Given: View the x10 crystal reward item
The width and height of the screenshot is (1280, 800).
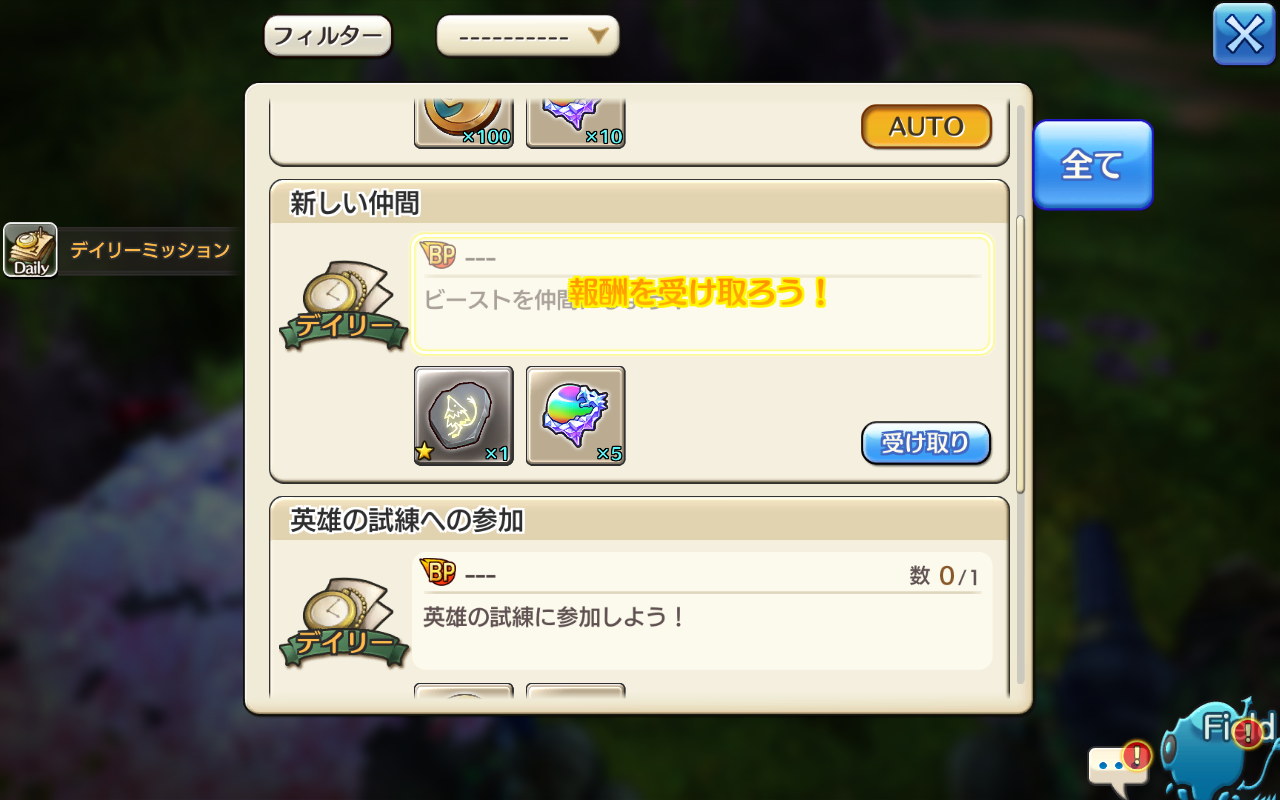Looking at the screenshot, I should 576,125.
